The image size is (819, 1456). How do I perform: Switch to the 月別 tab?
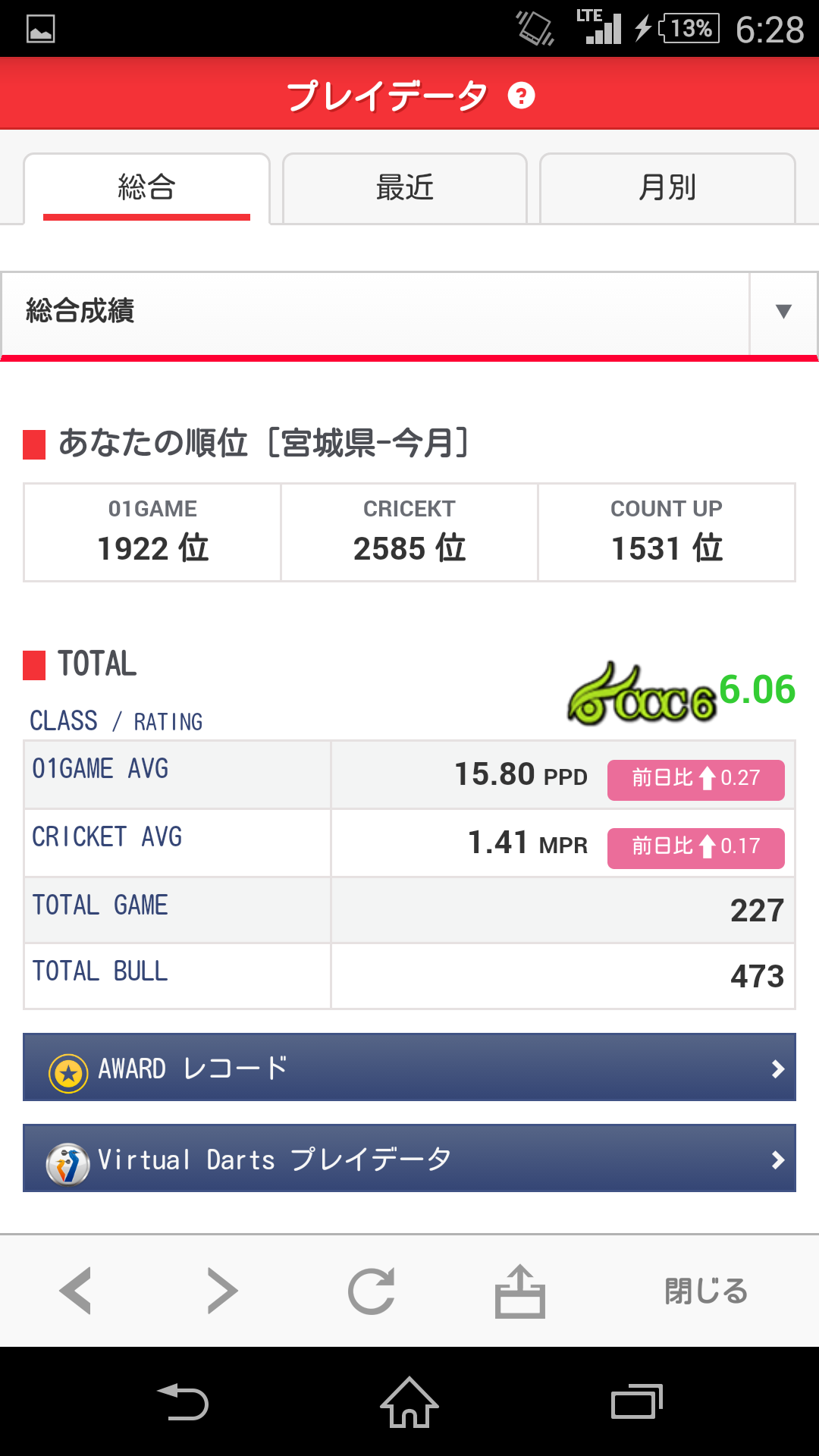667,188
